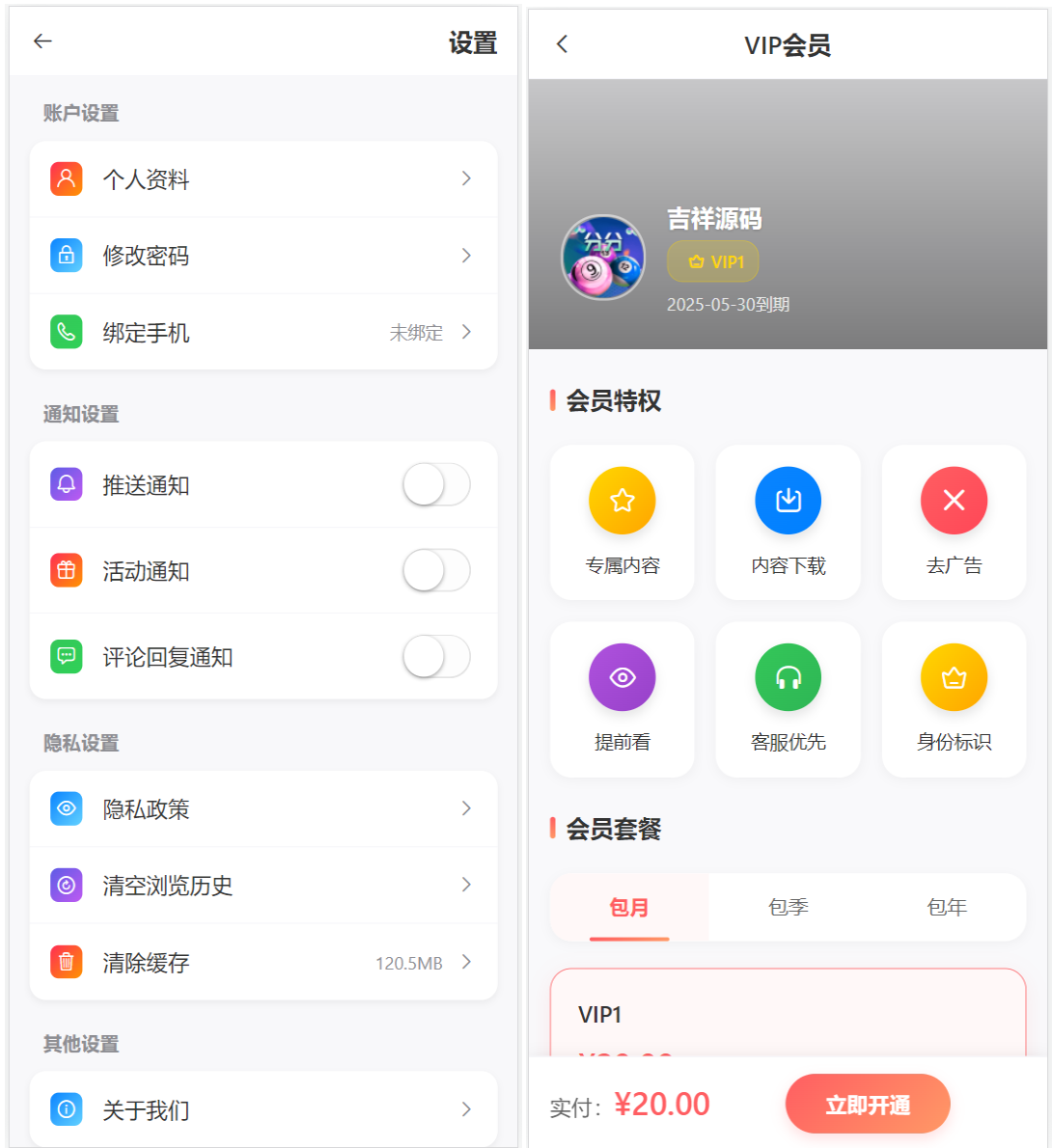The image size is (1052, 1148).
Task: Open the 专属内容 privilege tile
Action: (623, 522)
